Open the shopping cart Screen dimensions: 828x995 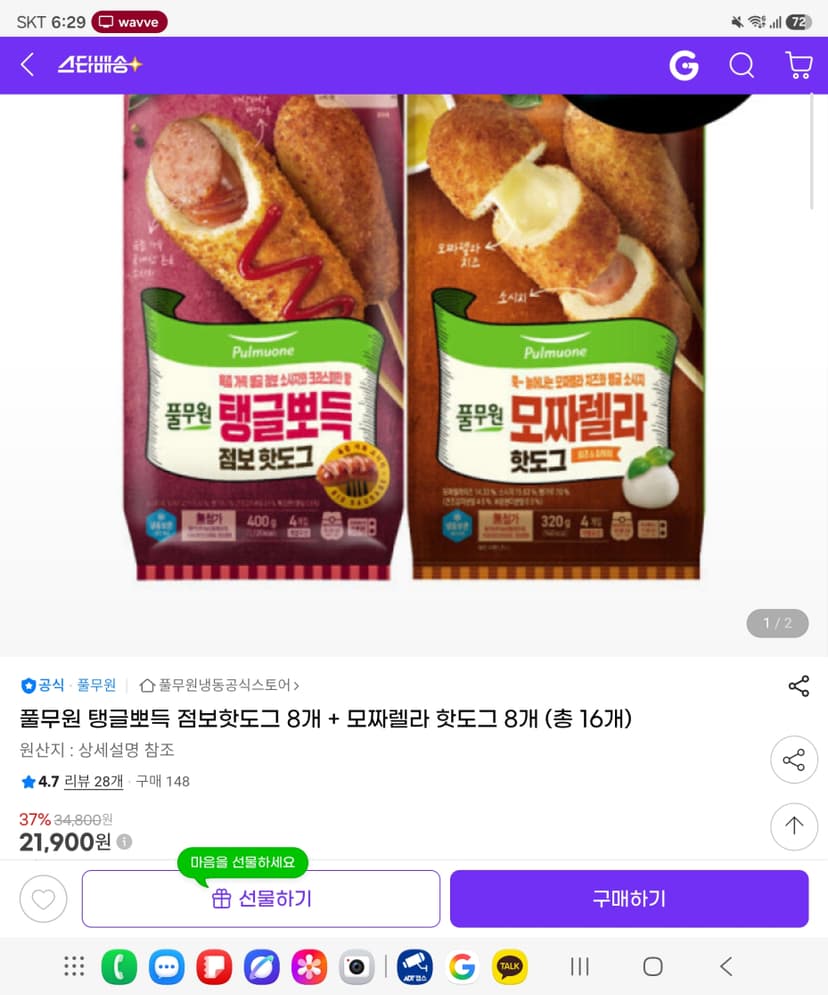[799, 65]
